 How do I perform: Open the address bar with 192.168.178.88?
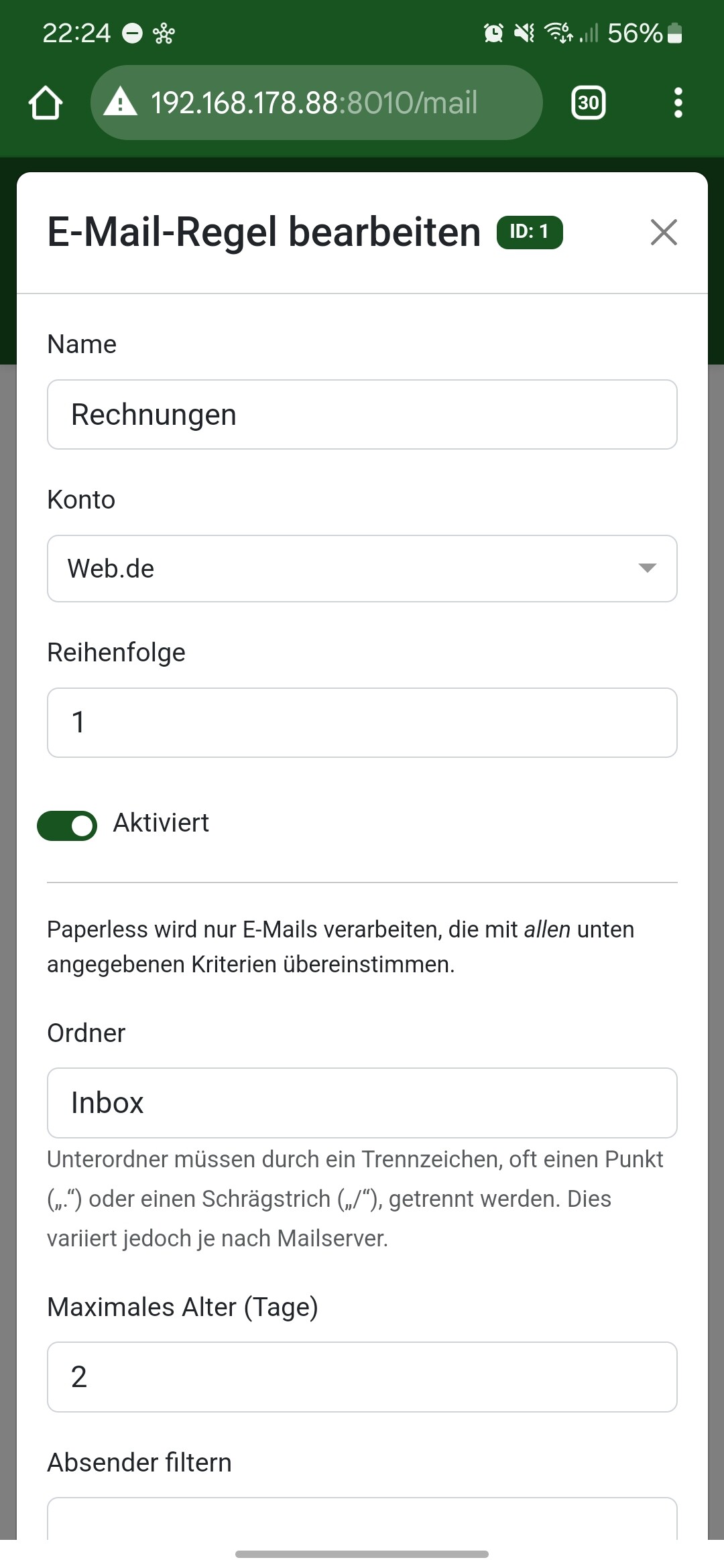pos(316,103)
